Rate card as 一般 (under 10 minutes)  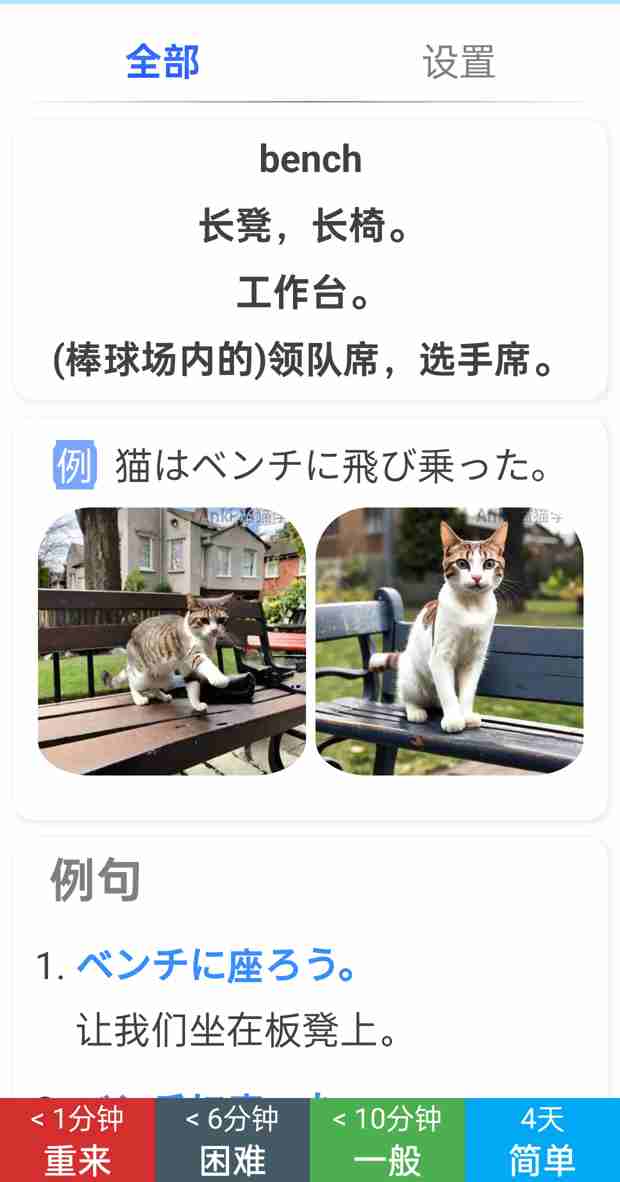387,1140
